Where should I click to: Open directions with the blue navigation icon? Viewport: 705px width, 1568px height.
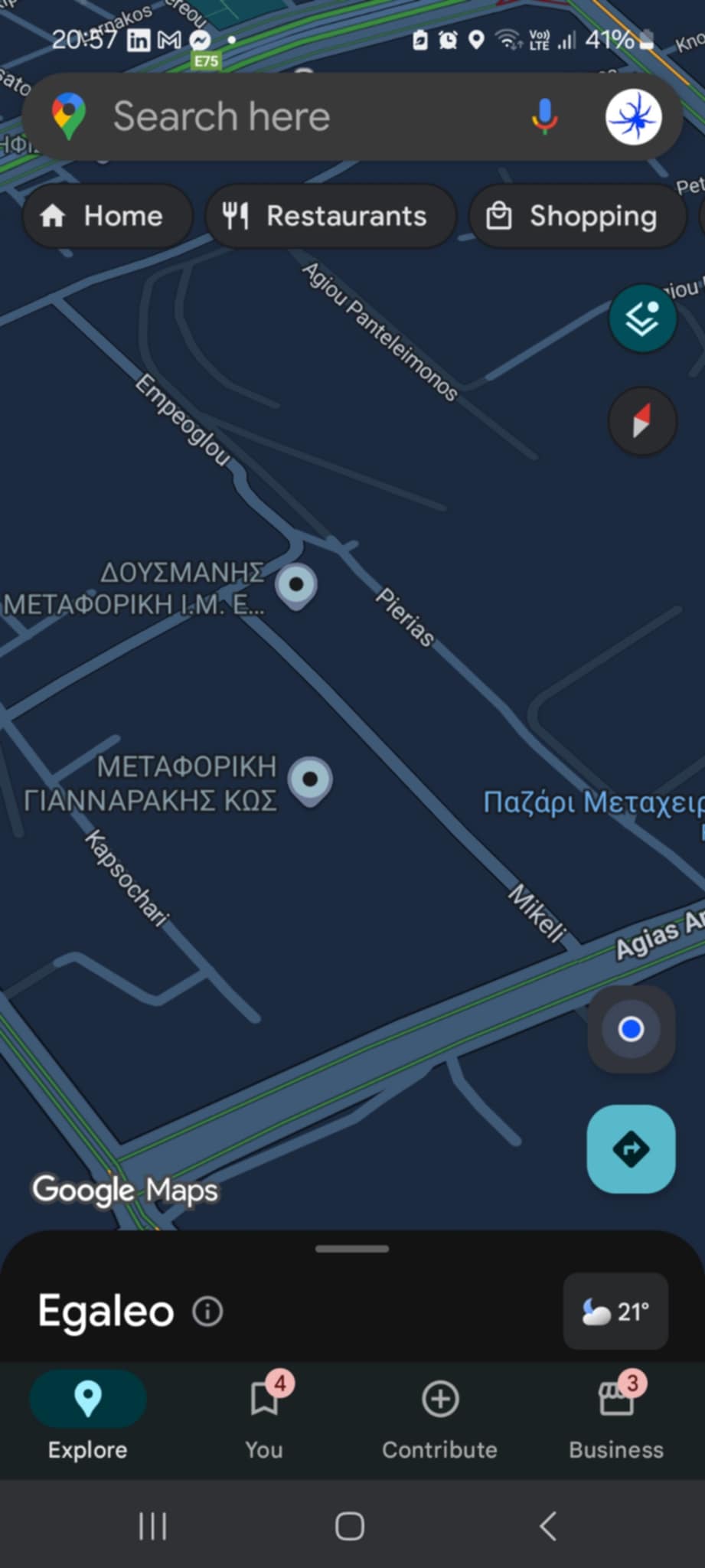point(630,1149)
